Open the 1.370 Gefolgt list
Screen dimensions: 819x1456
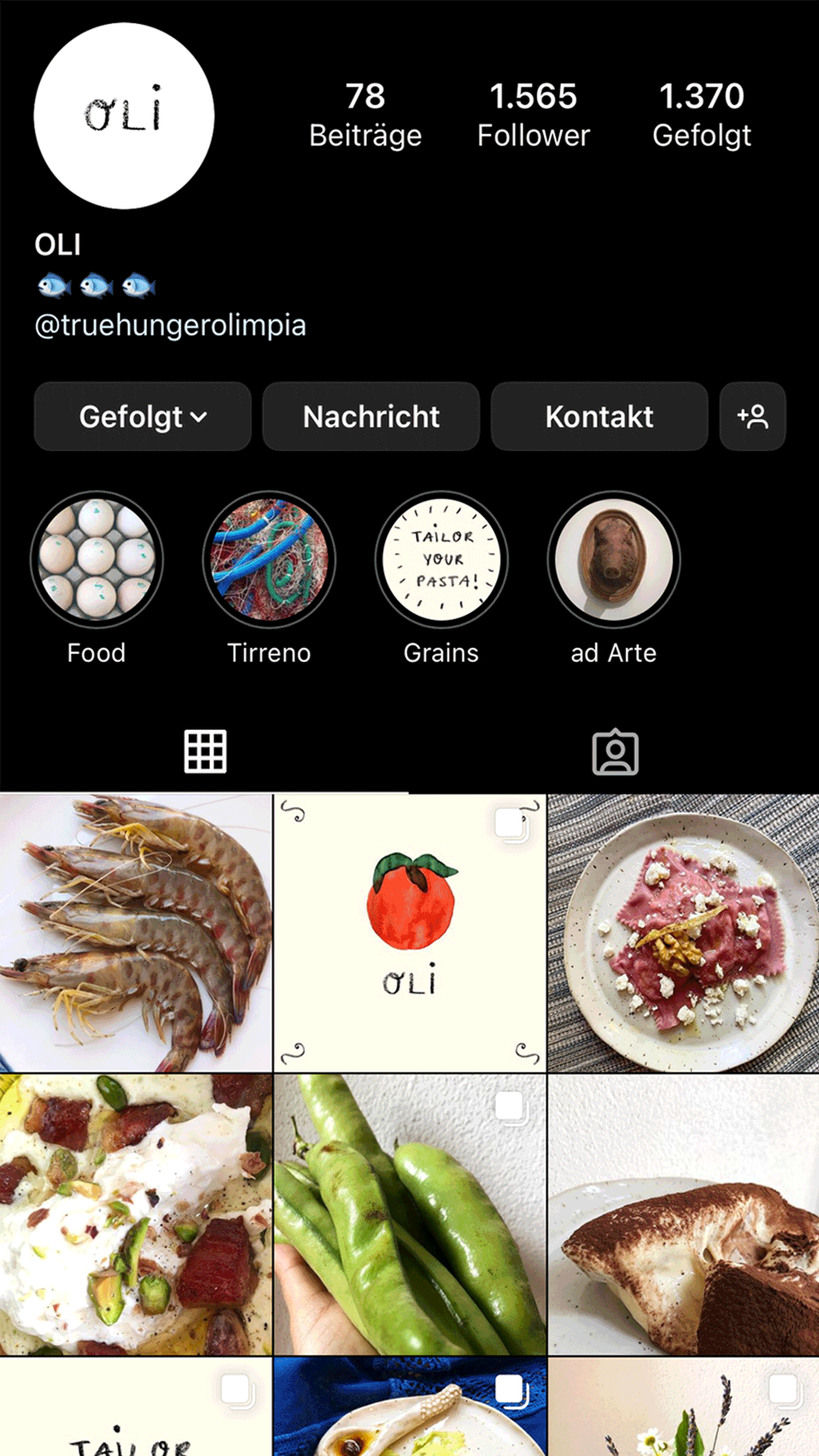701,115
